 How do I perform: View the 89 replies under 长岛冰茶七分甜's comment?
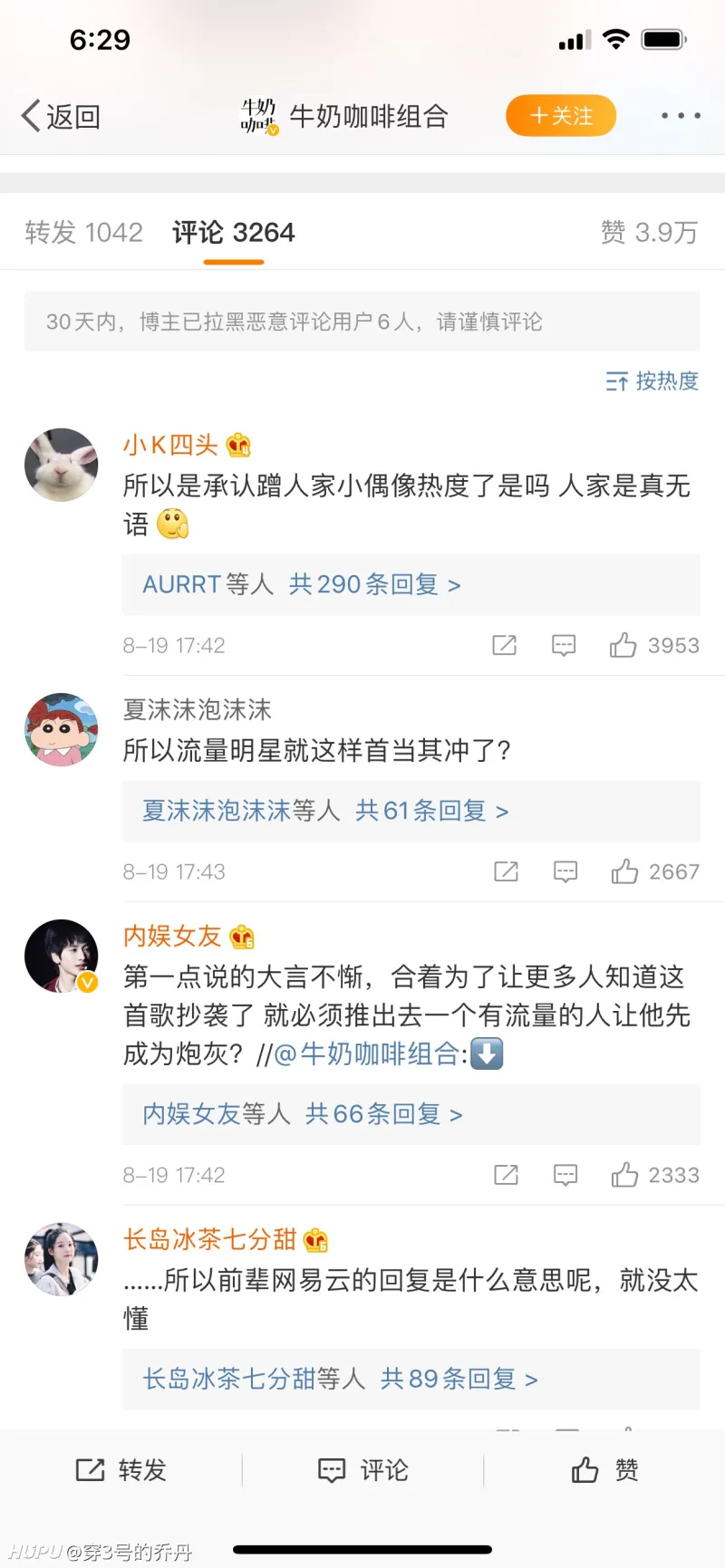pos(459,1379)
